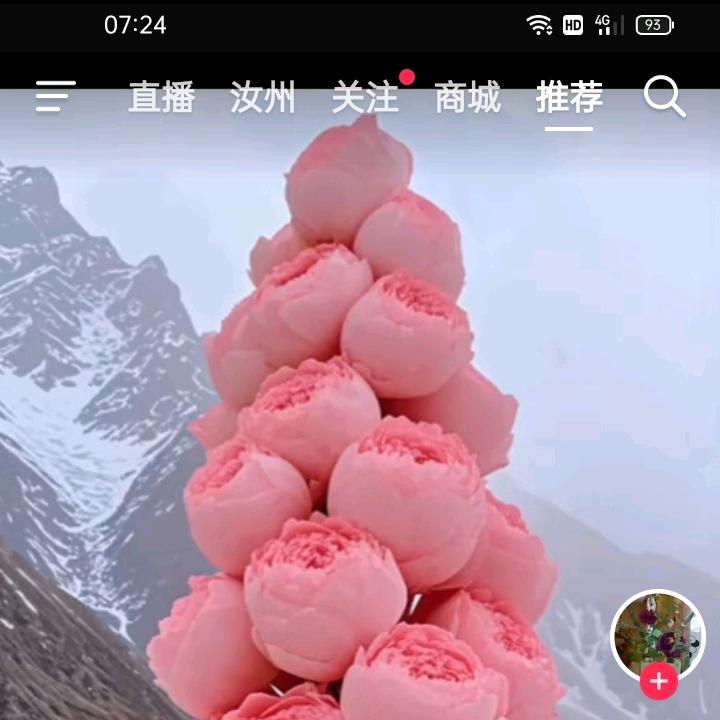Screen dimensions: 720x720
Task: Open the side menu with three lines
Action: point(56,97)
